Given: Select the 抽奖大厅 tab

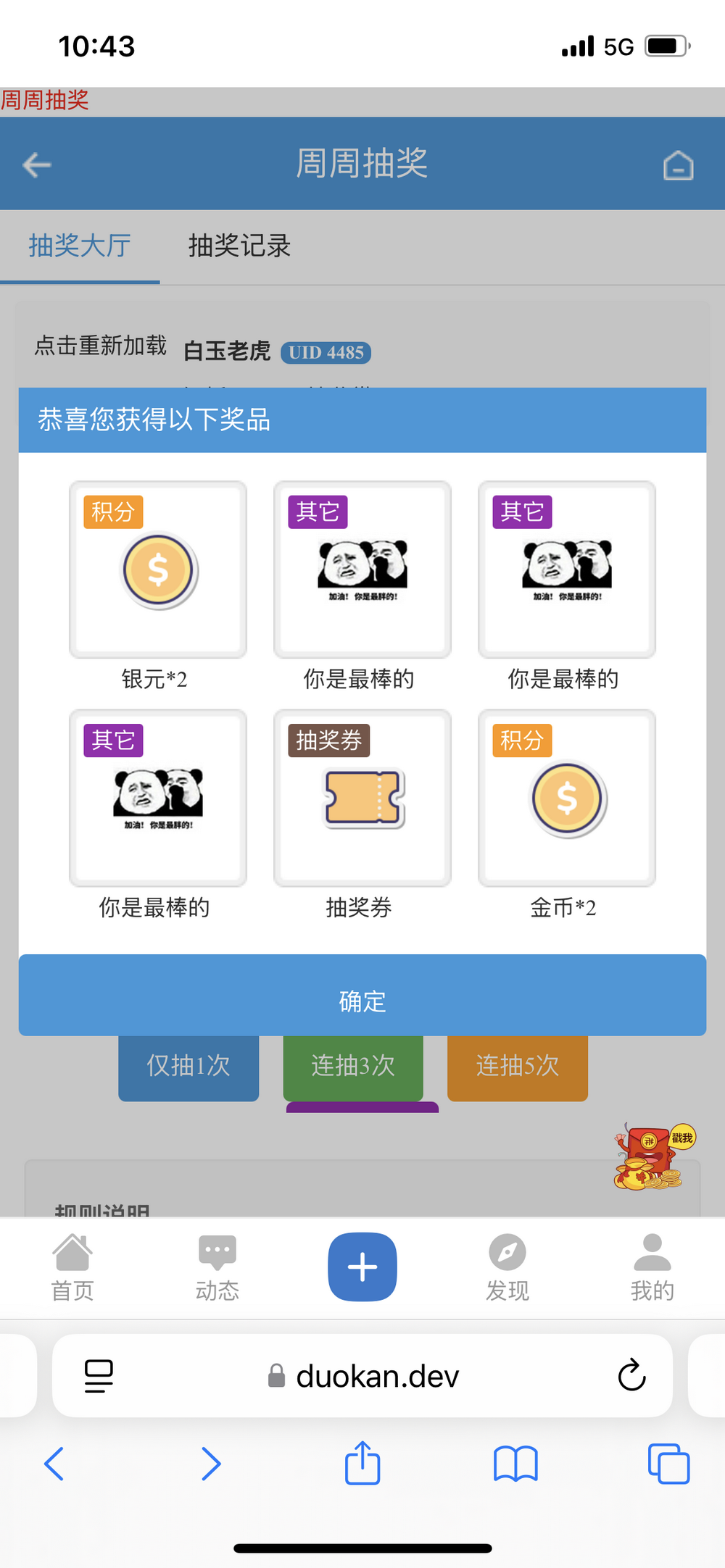Looking at the screenshot, I should [x=80, y=246].
